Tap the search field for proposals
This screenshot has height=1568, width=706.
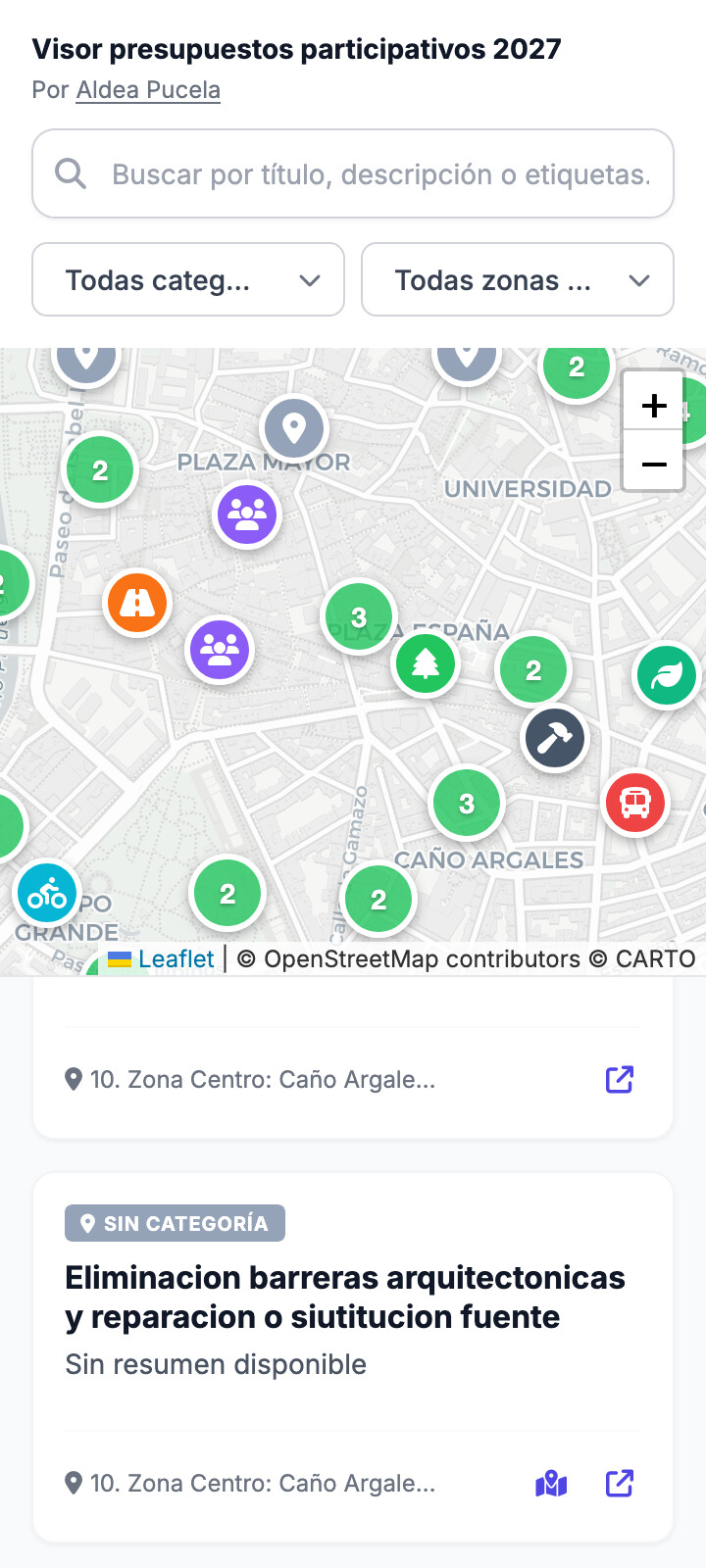[x=353, y=174]
